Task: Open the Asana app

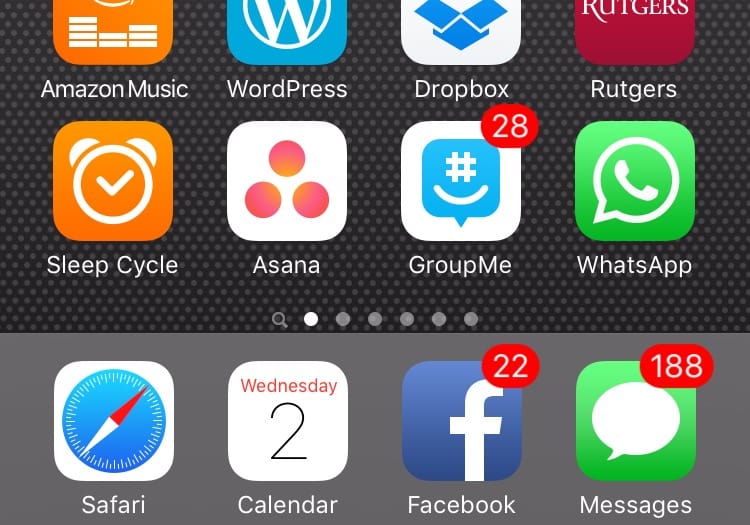Action: 287,181
